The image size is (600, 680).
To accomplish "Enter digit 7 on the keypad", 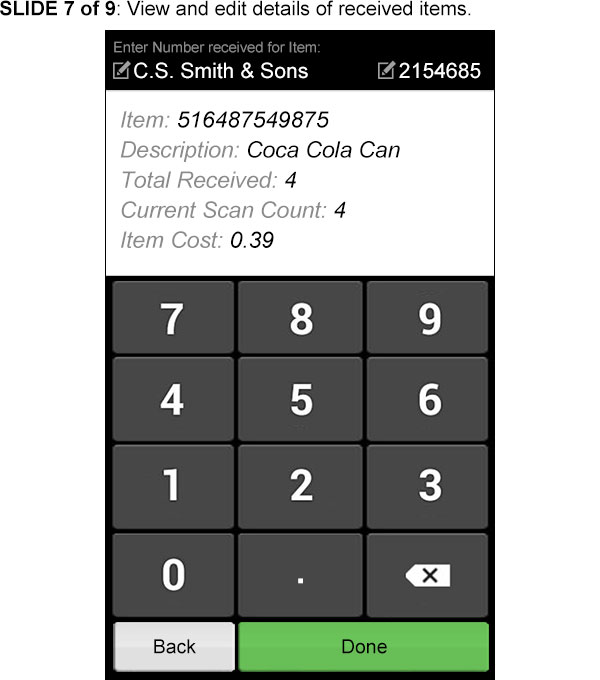I will click(x=173, y=317).
